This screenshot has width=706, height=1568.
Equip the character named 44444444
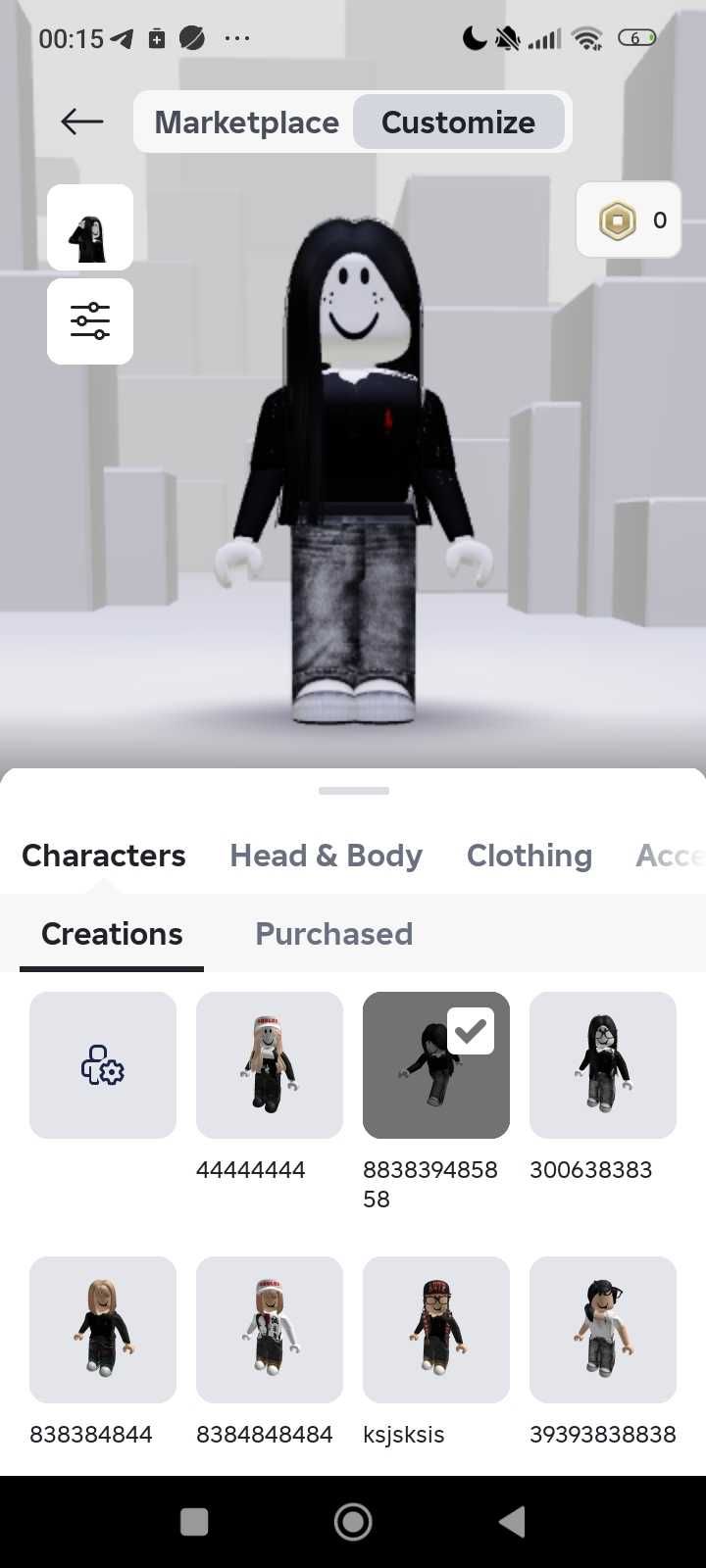pyautogui.click(x=270, y=1065)
